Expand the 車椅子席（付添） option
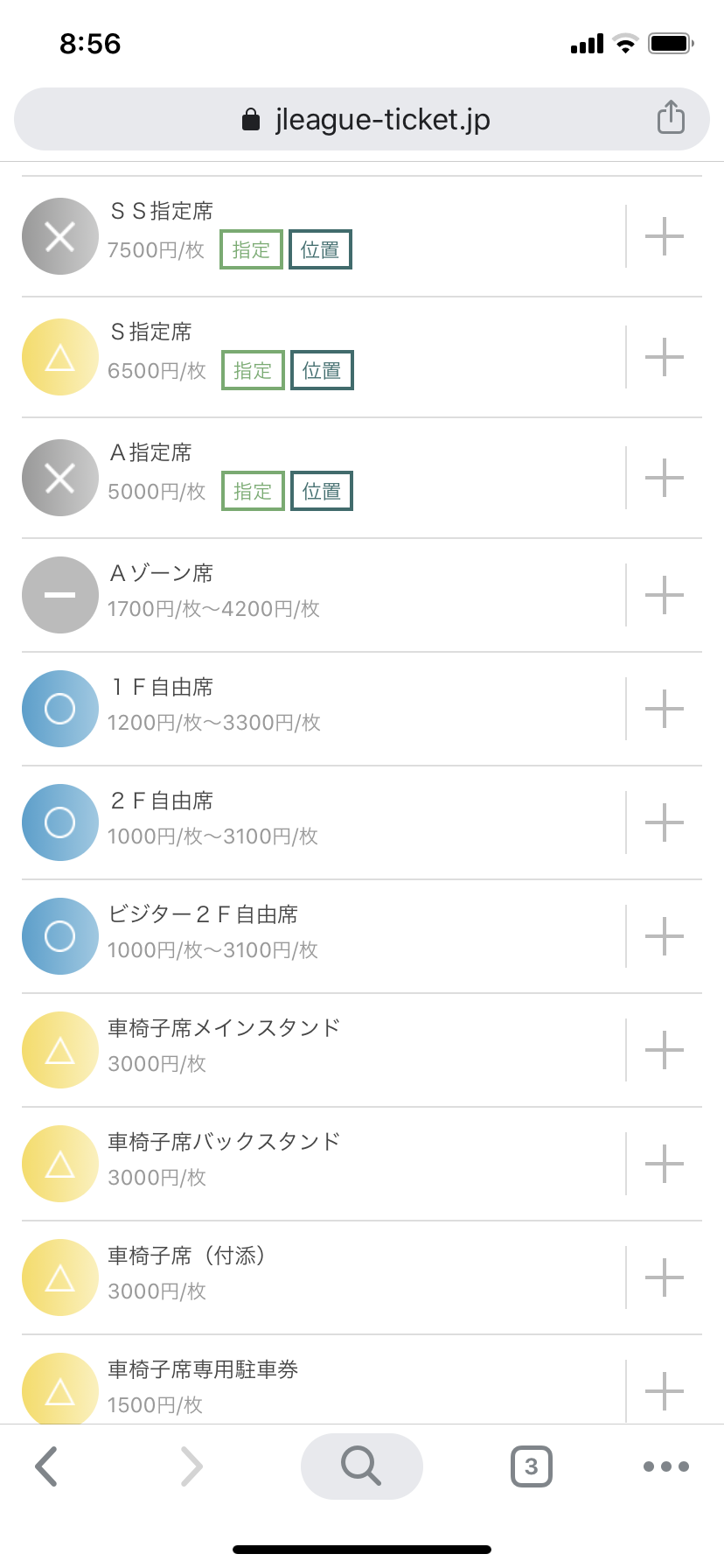The width and height of the screenshot is (724, 1568). 665,1277
